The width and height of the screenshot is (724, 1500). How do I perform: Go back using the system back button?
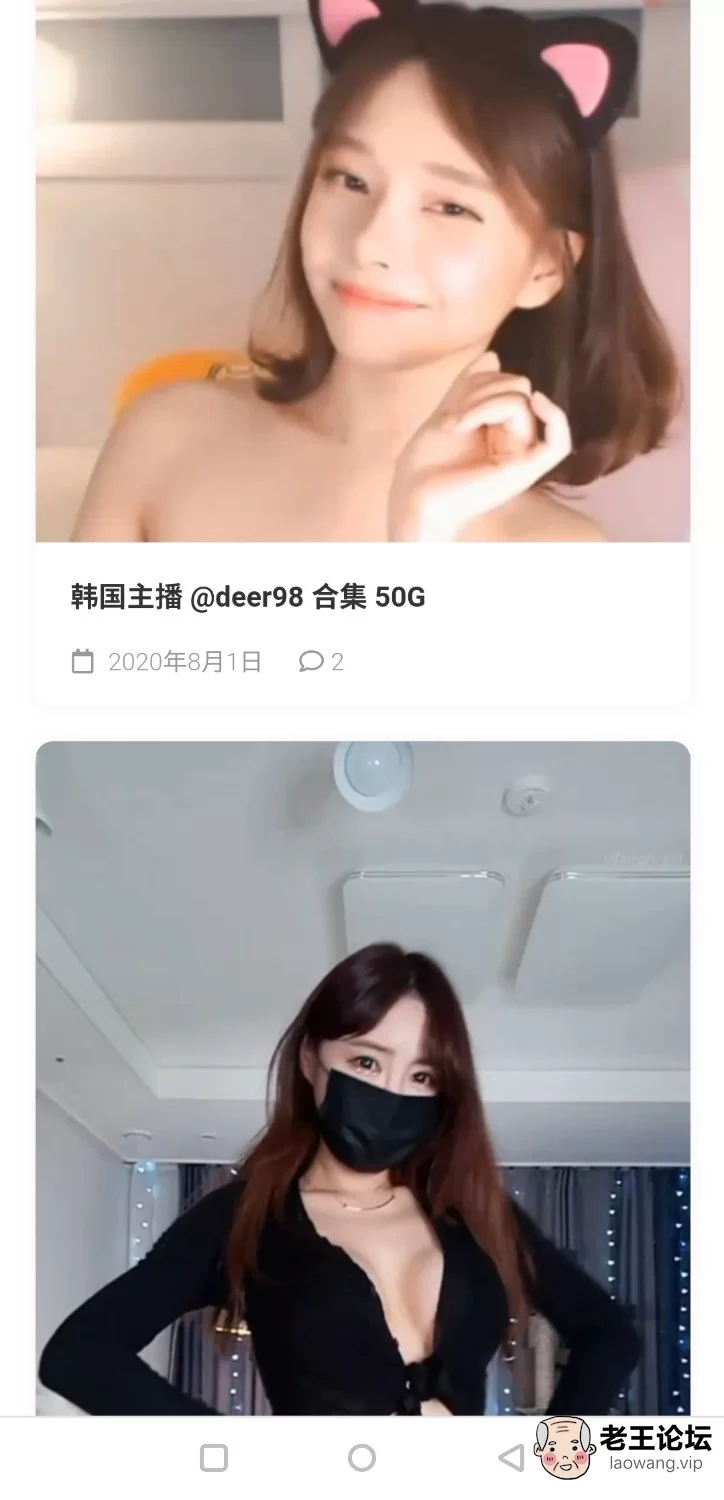pyautogui.click(x=511, y=1458)
